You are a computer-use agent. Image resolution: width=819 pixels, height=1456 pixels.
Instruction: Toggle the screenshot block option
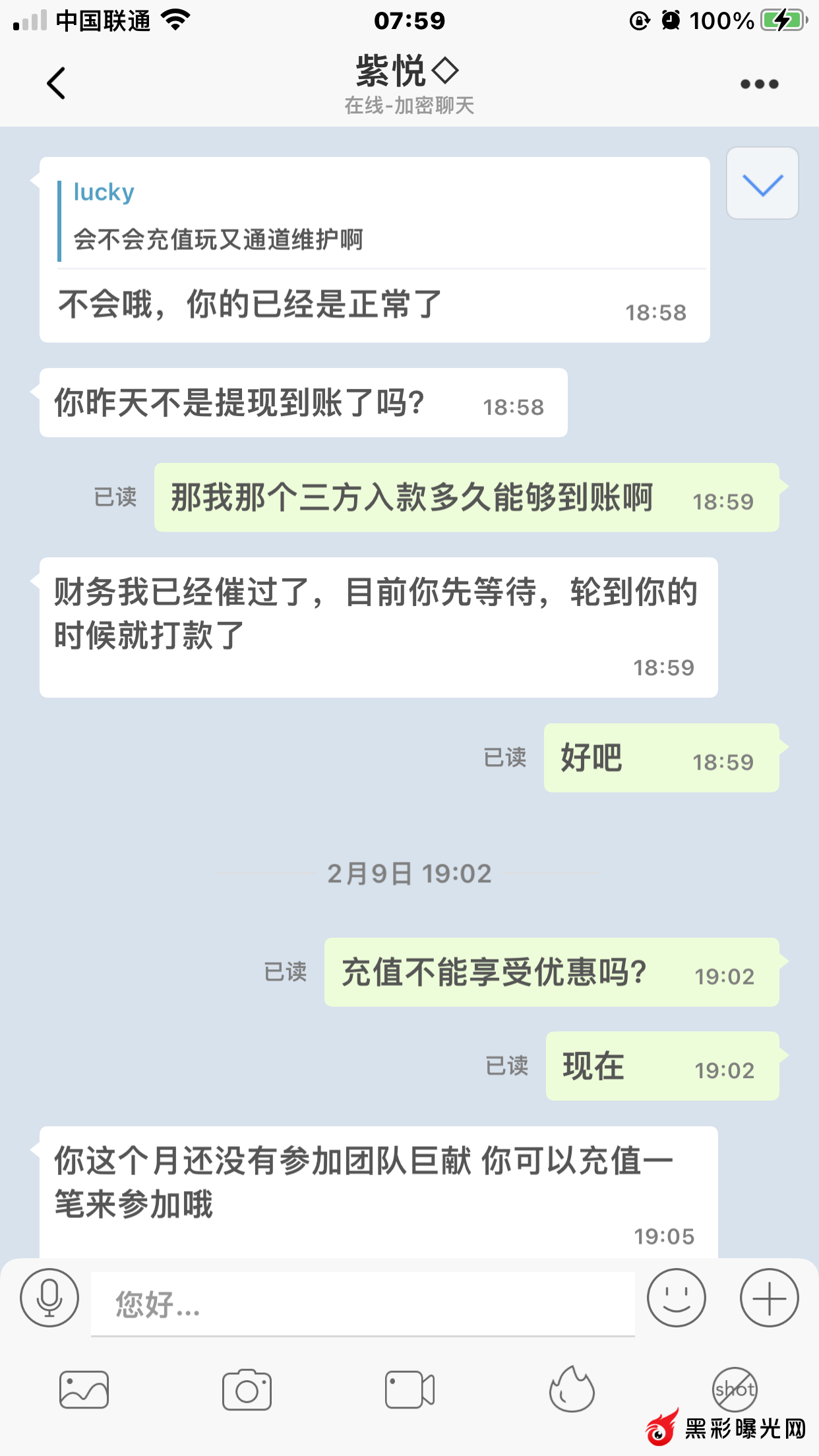(735, 1389)
